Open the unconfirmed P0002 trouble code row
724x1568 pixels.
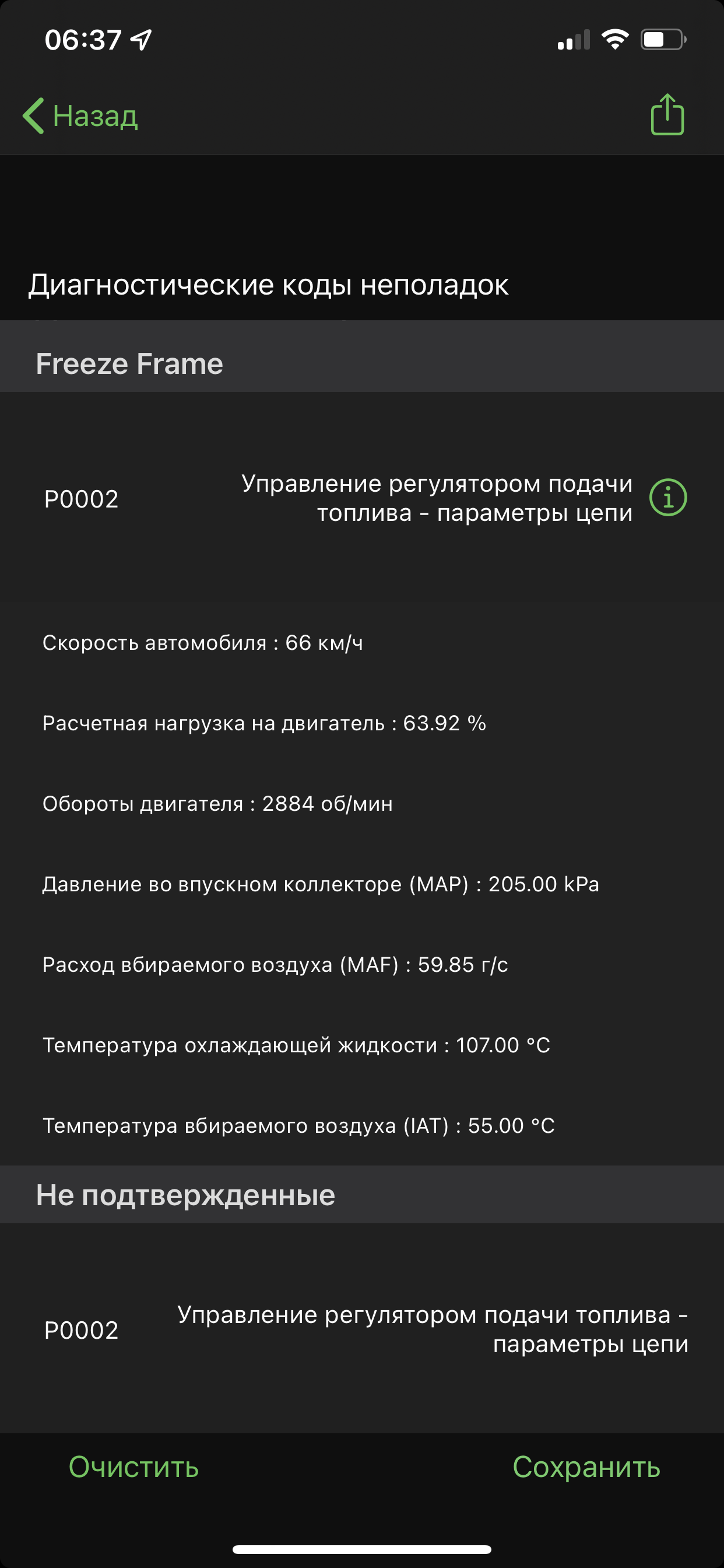[x=362, y=1329]
